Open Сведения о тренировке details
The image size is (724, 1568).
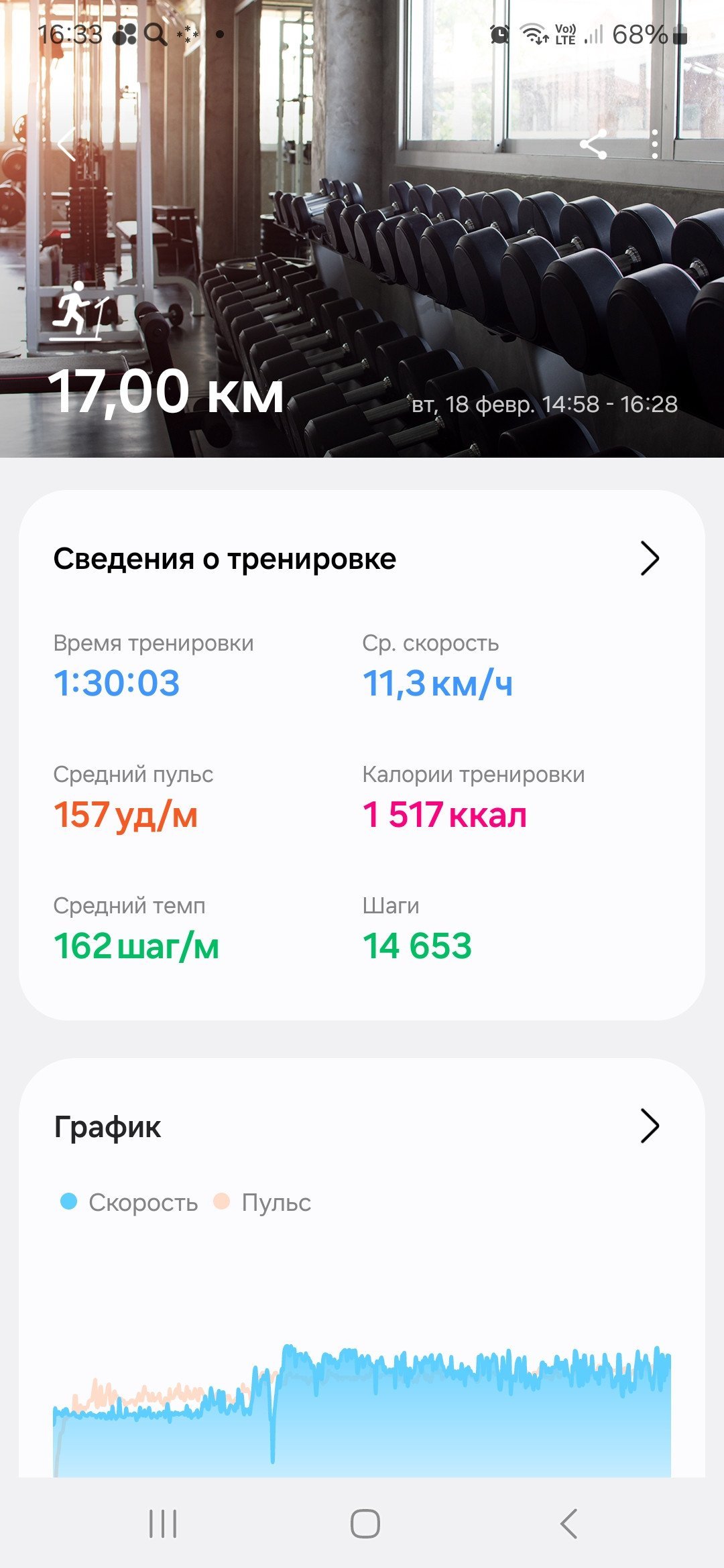point(650,558)
